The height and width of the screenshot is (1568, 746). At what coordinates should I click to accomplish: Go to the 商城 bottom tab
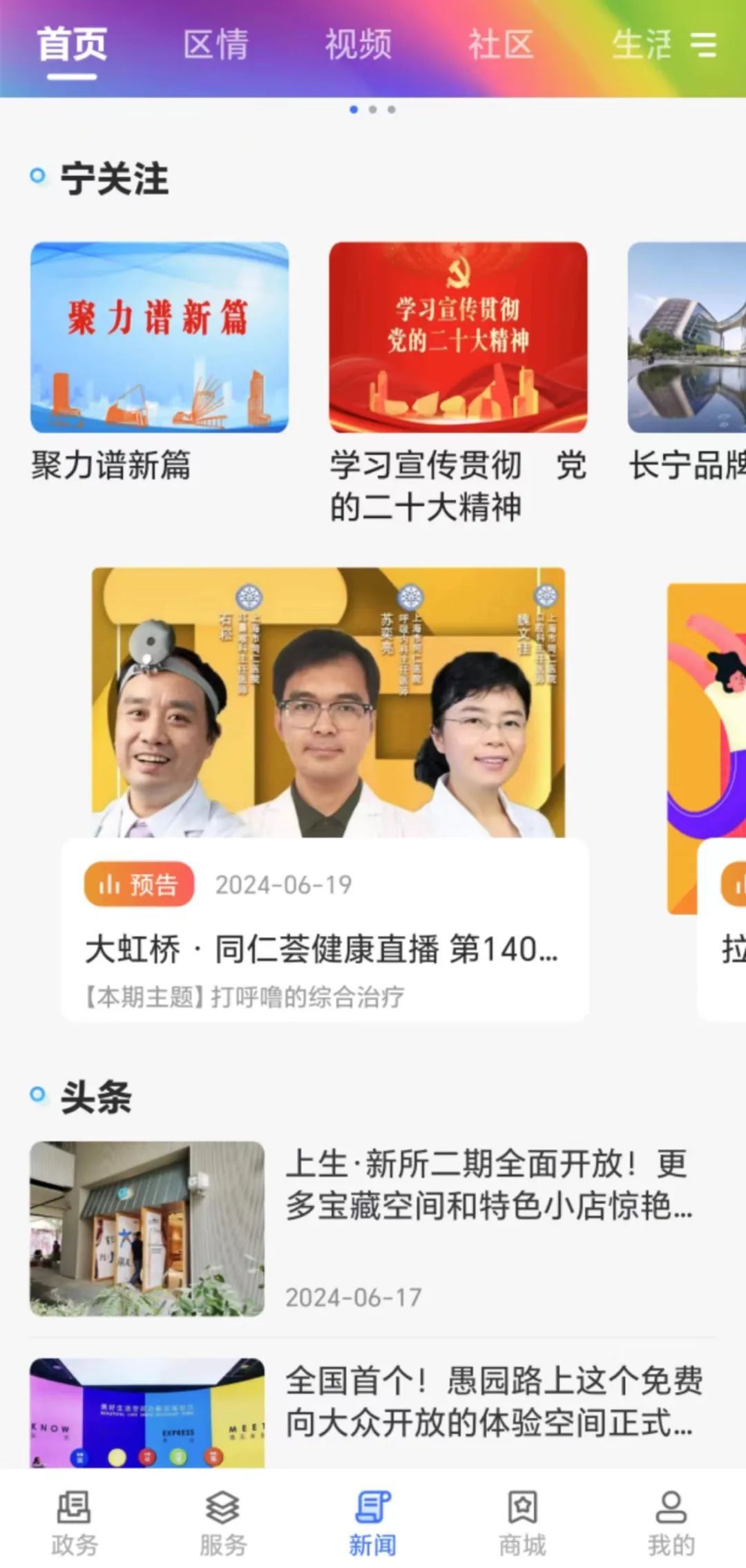[x=522, y=1523]
